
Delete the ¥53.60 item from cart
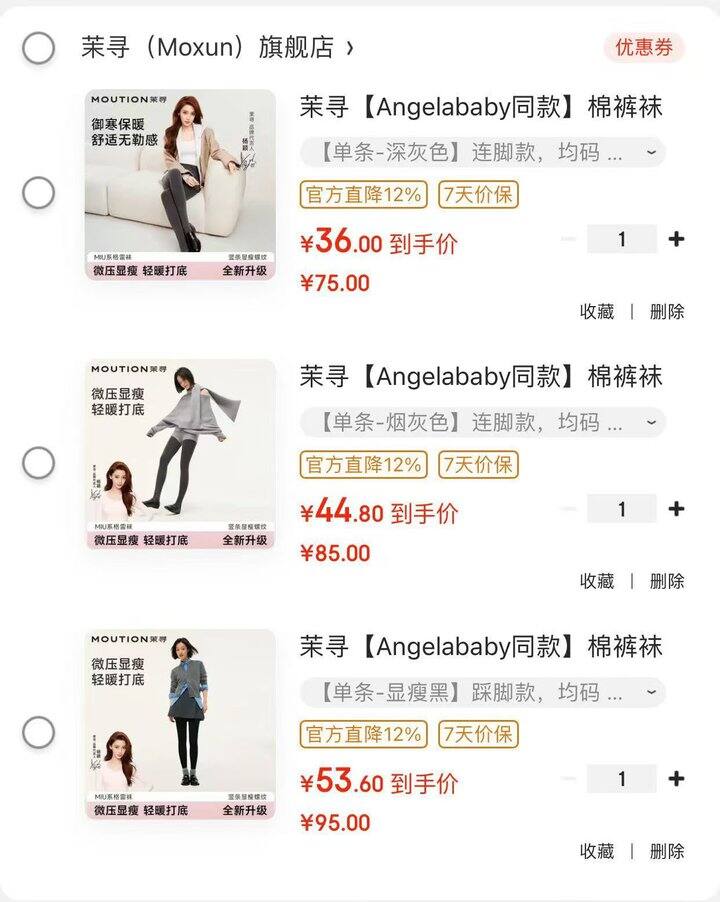pyautogui.click(x=667, y=851)
